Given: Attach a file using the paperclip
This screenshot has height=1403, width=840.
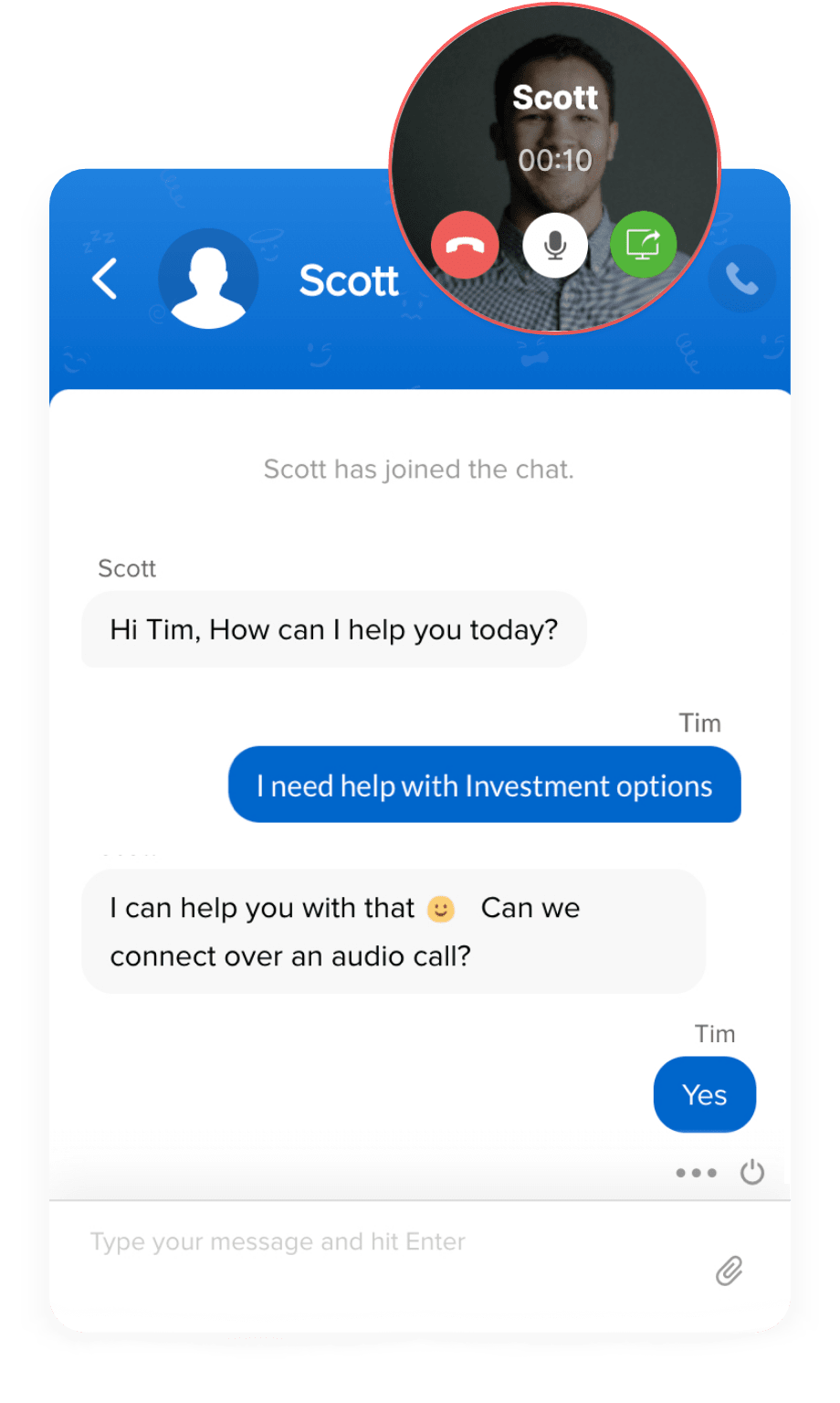Looking at the screenshot, I should (729, 1270).
